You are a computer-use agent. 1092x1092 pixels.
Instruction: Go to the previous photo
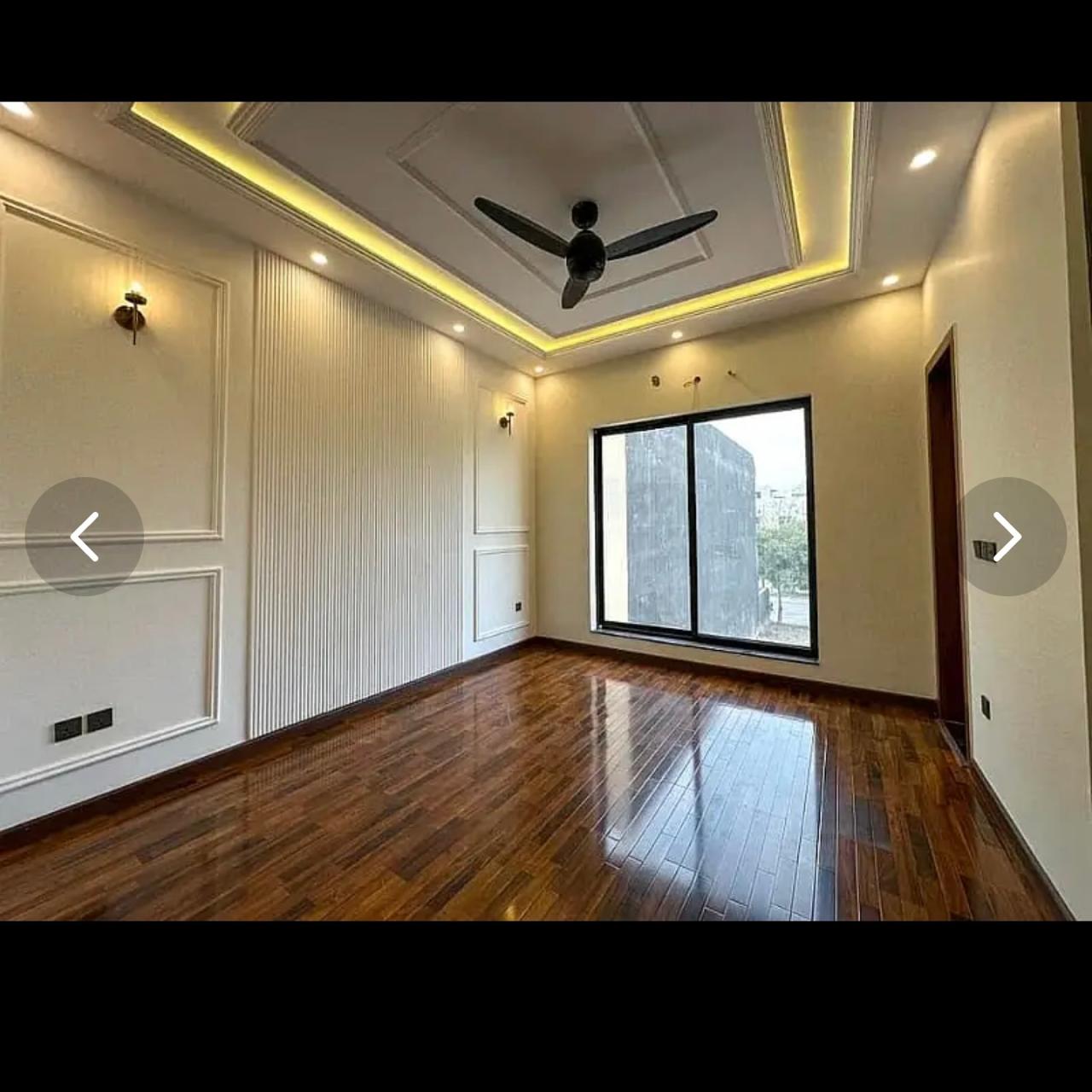pyautogui.click(x=84, y=537)
